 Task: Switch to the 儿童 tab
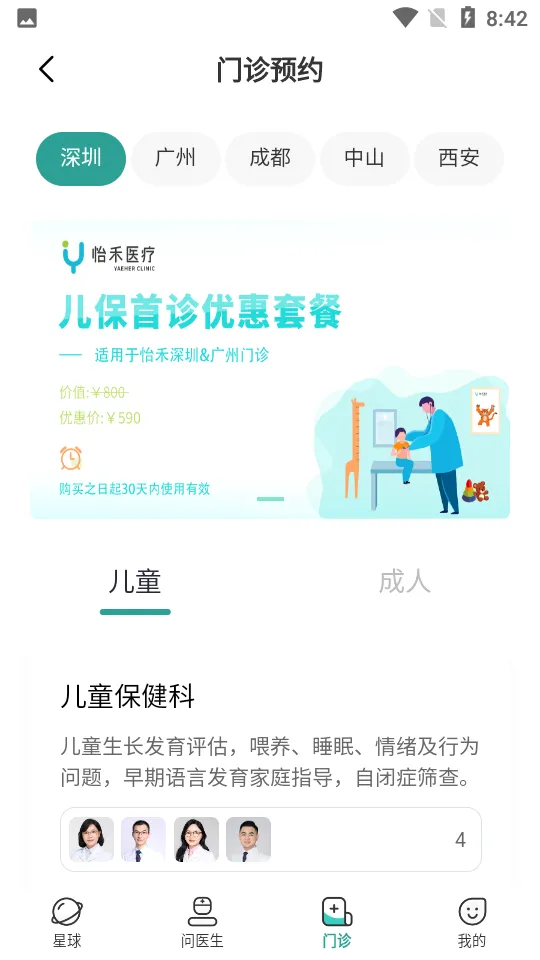[x=135, y=582]
